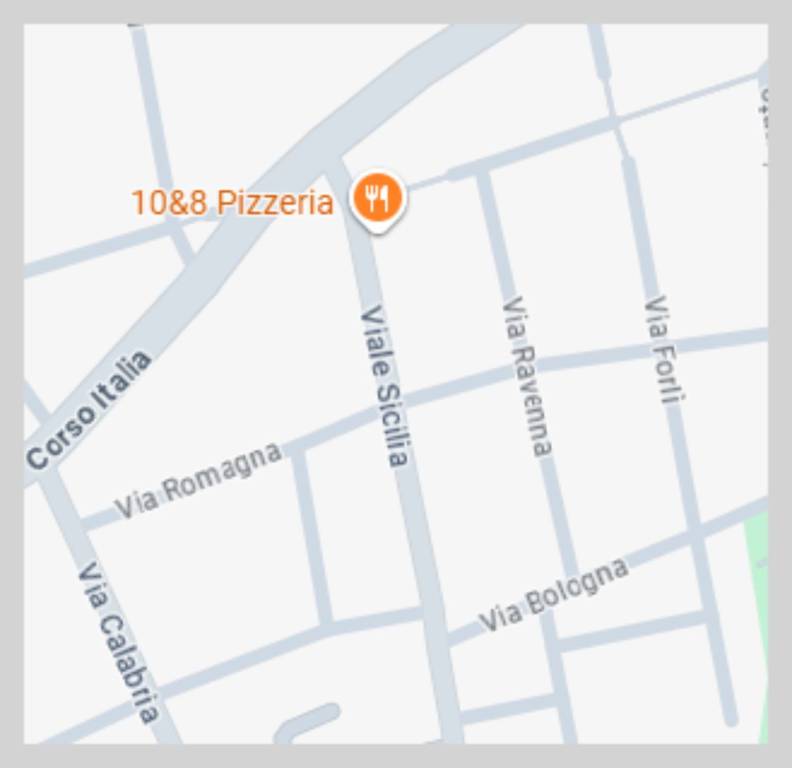Open the 10&8 Pizzeria map marker
The width and height of the screenshot is (792, 768).
[x=377, y=198]
